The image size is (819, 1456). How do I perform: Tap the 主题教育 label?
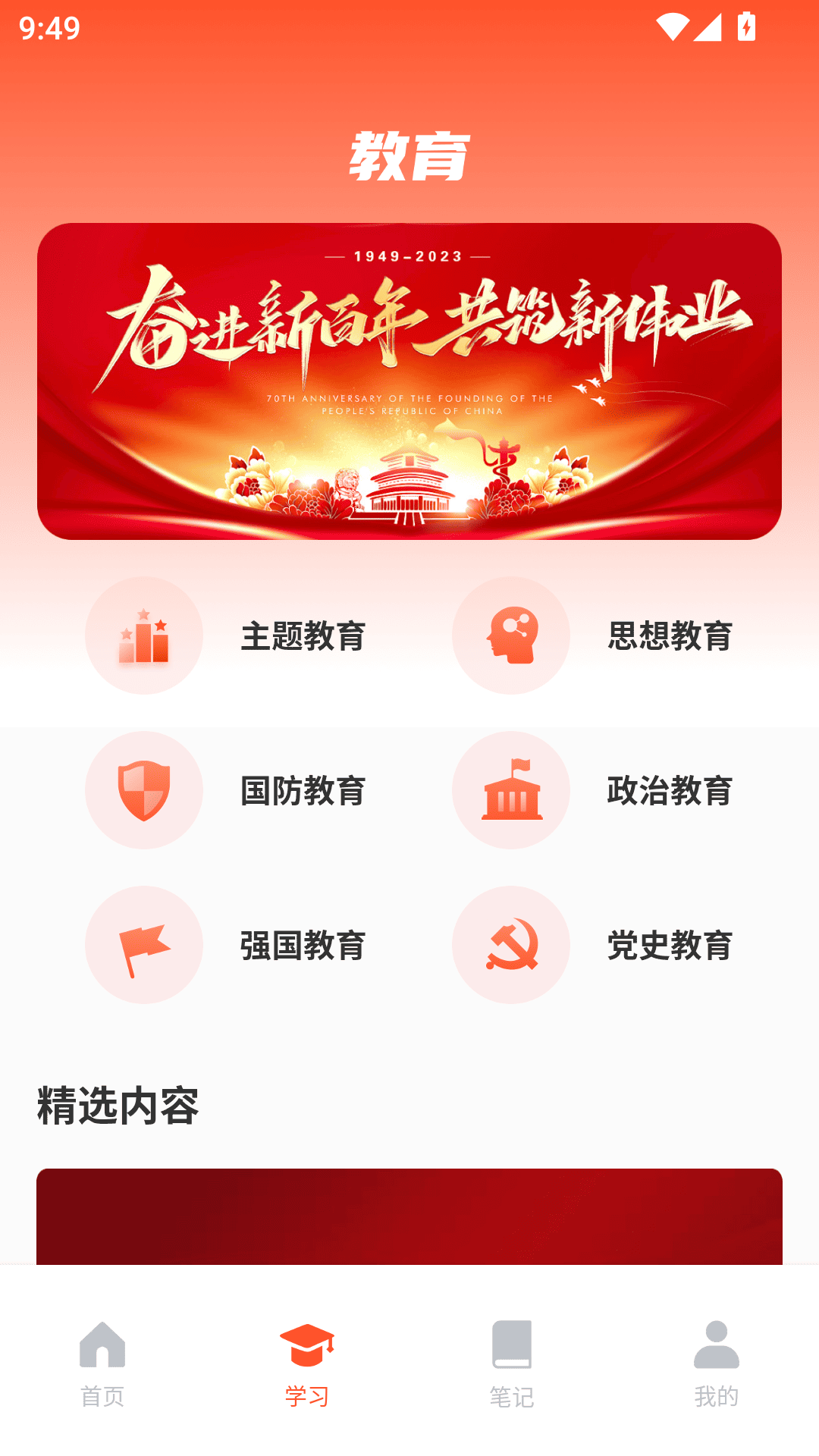click(303, 637)
